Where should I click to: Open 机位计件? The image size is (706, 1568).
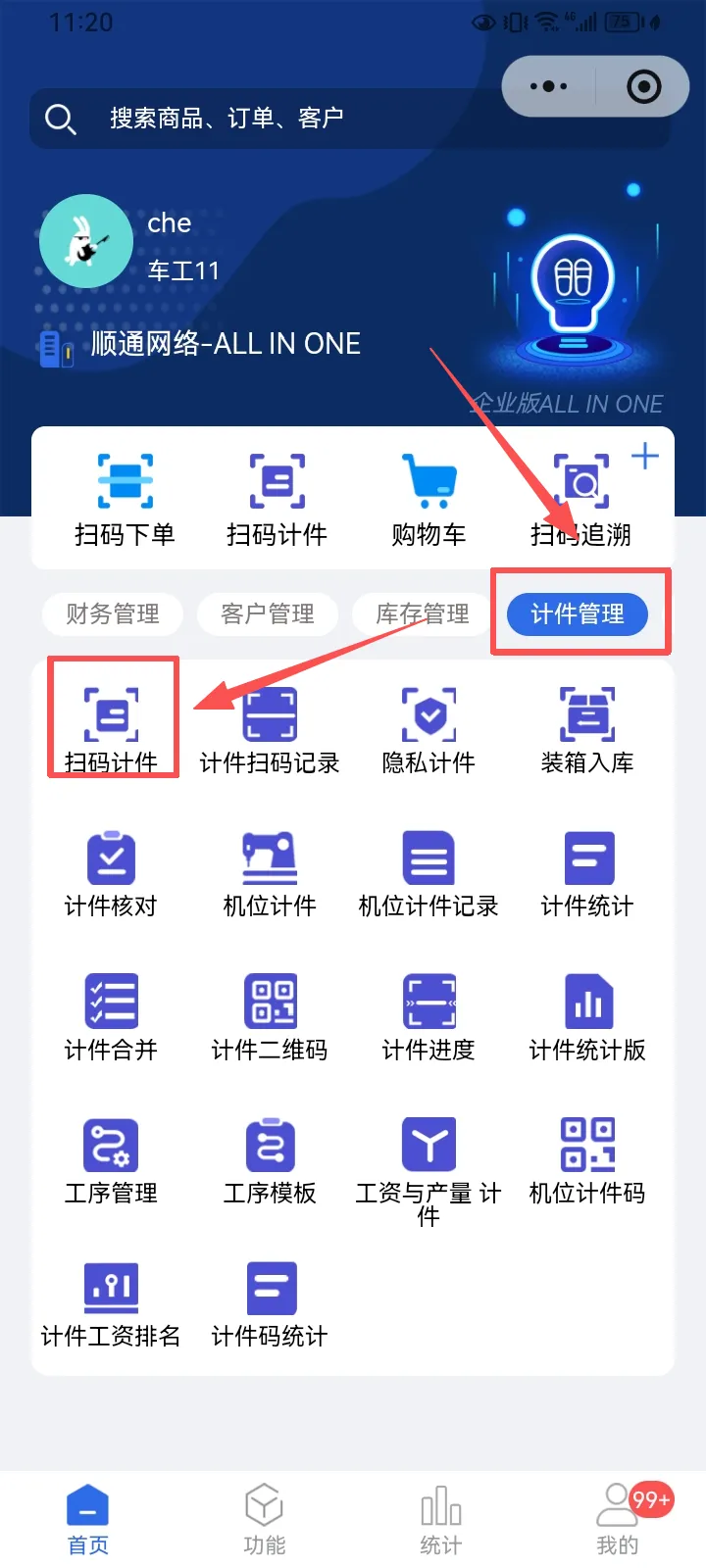pos(270,874)
